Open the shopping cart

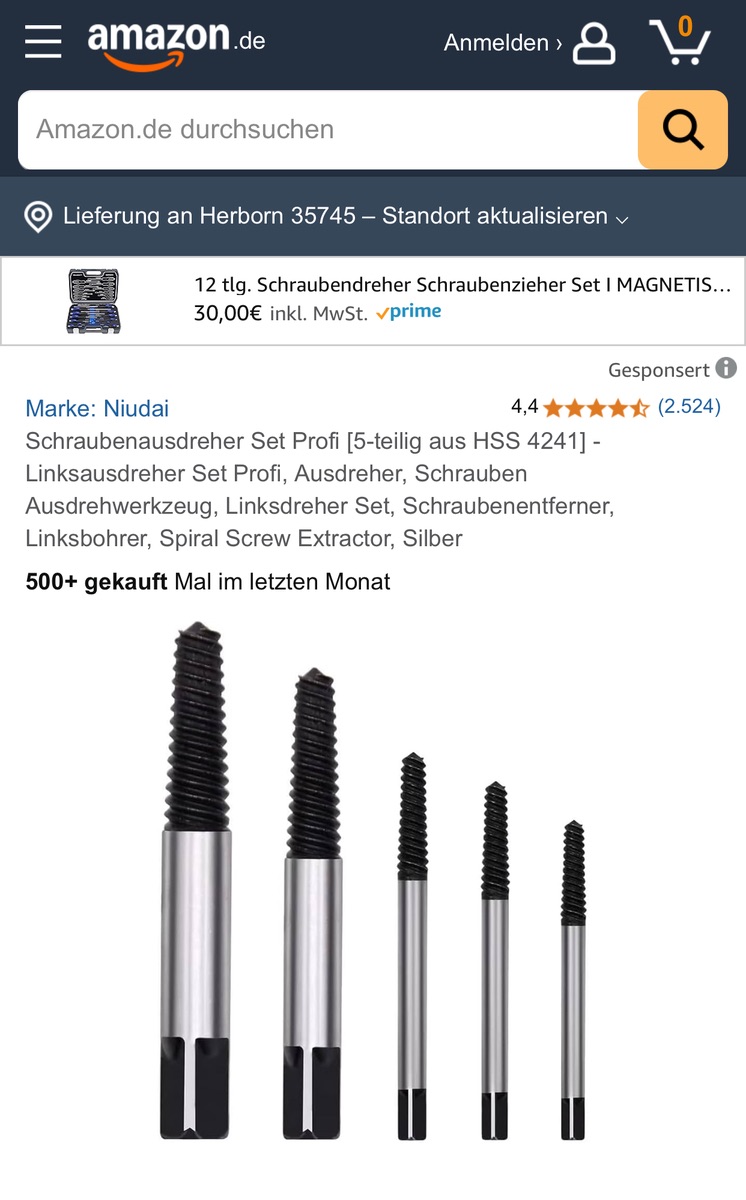point(681,42)
